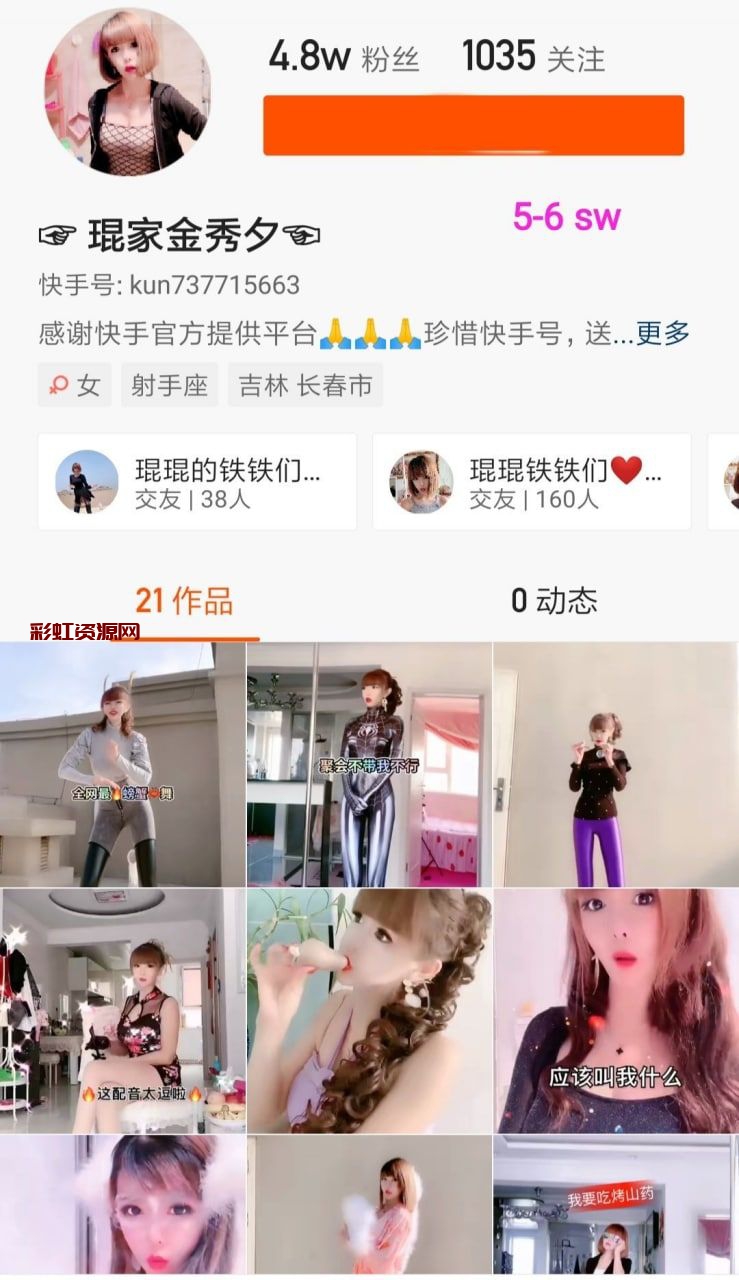Play the video with purple leggings

(x=616, y=765)
